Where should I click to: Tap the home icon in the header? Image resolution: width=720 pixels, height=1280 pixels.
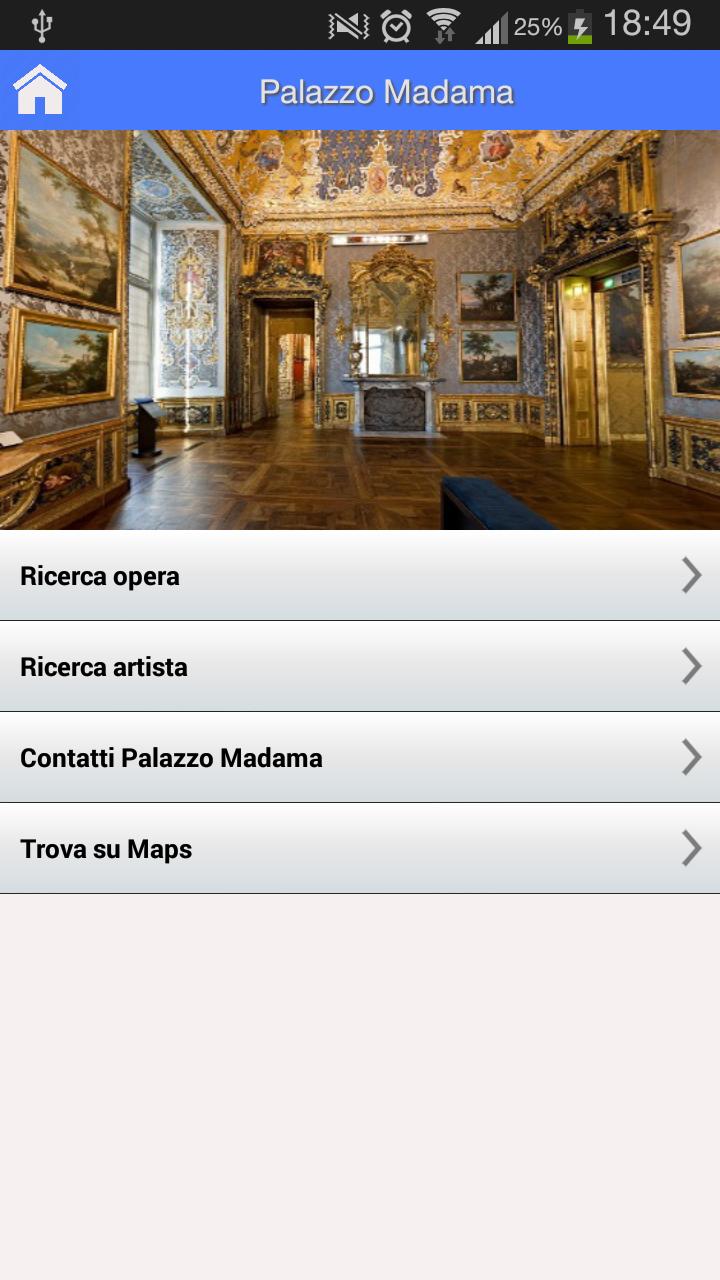[40, 90]
